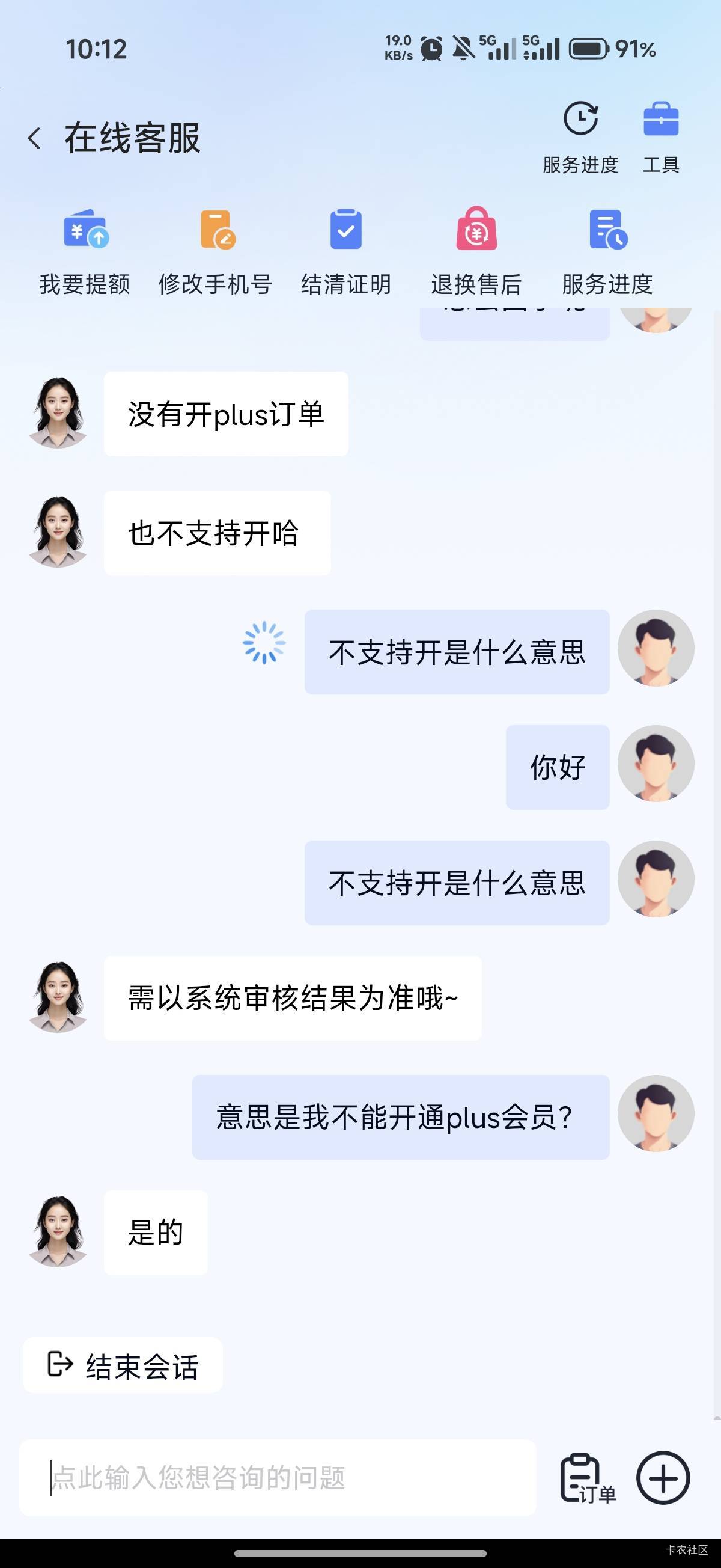
Task: Open the plus attachment menu
Action: click(663, 1478)
